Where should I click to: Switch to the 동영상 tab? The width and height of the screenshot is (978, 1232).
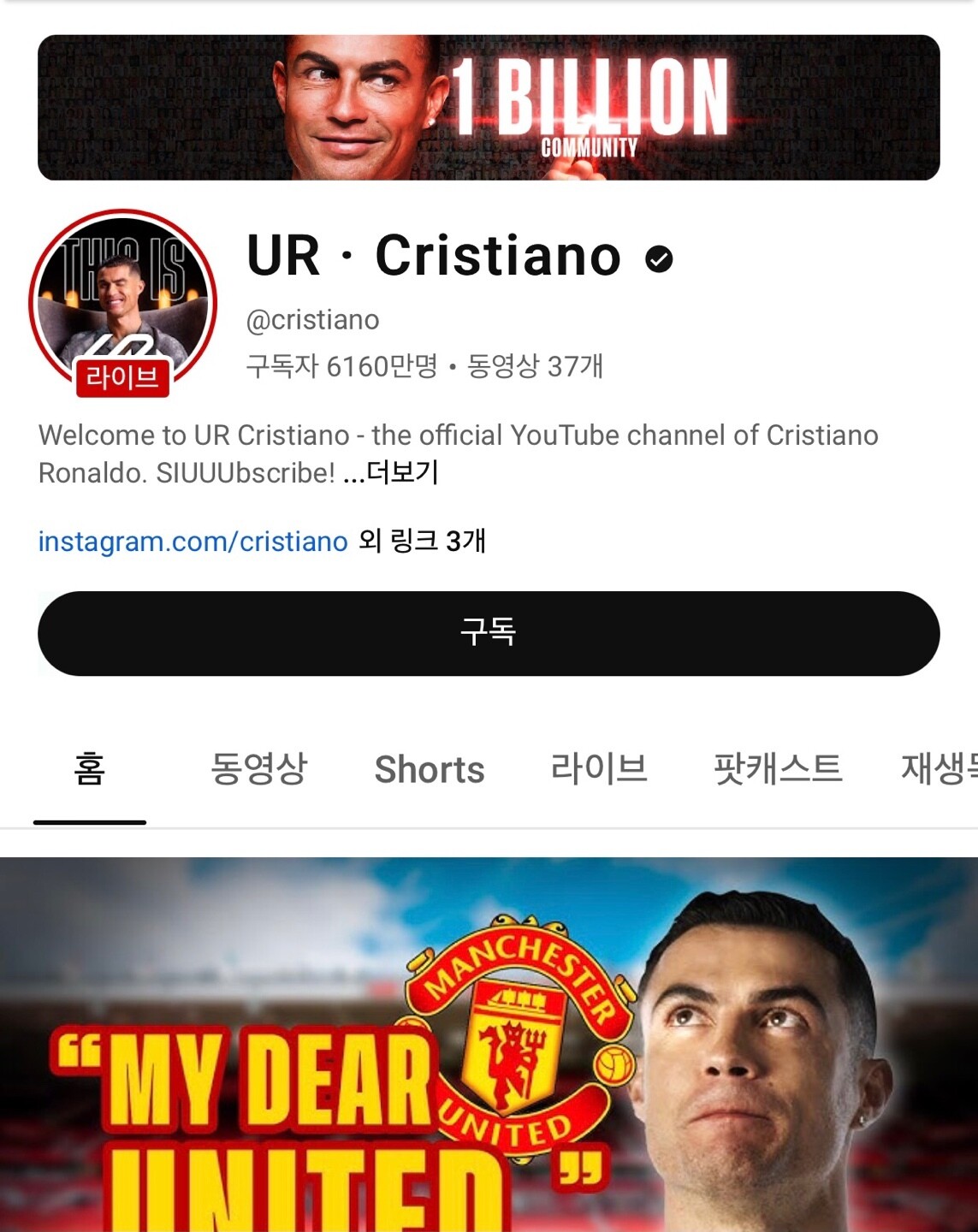point(258,768)
